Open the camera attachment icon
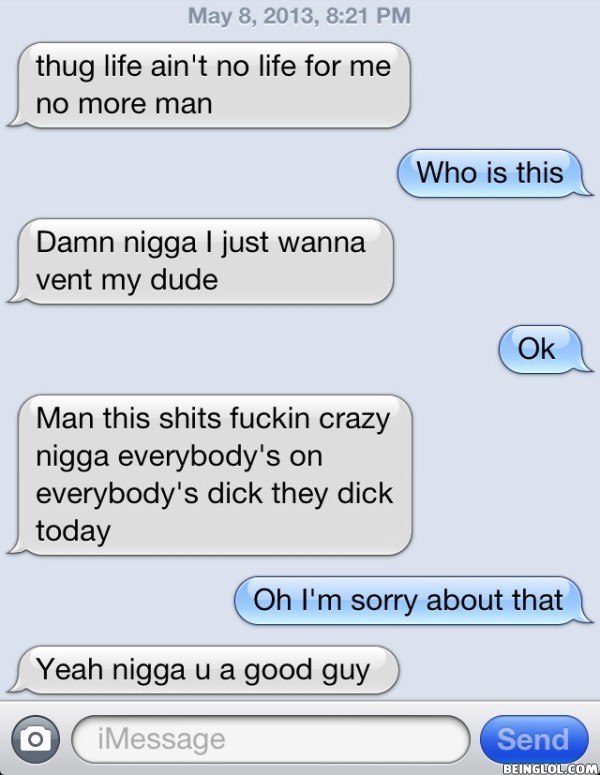Viewport: 600px width, 775px height. (x=36, y=740)
